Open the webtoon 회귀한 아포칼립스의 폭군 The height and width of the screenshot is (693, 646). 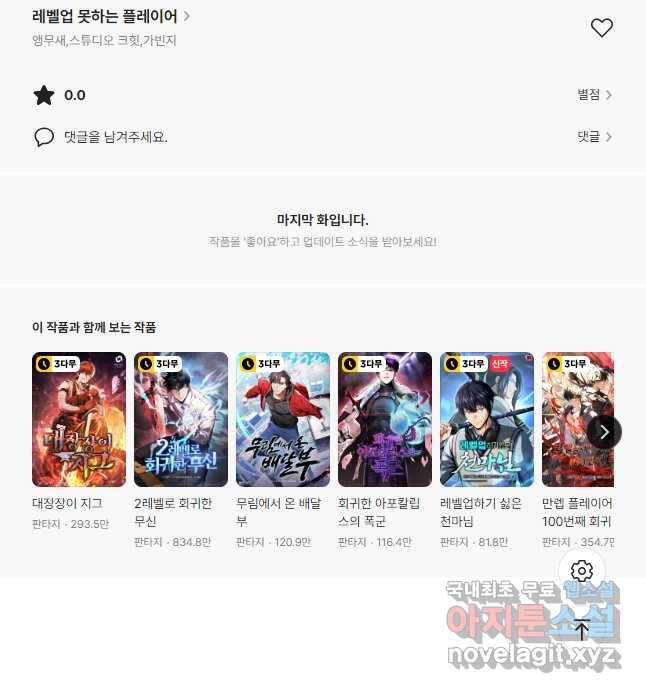[385, 420]
